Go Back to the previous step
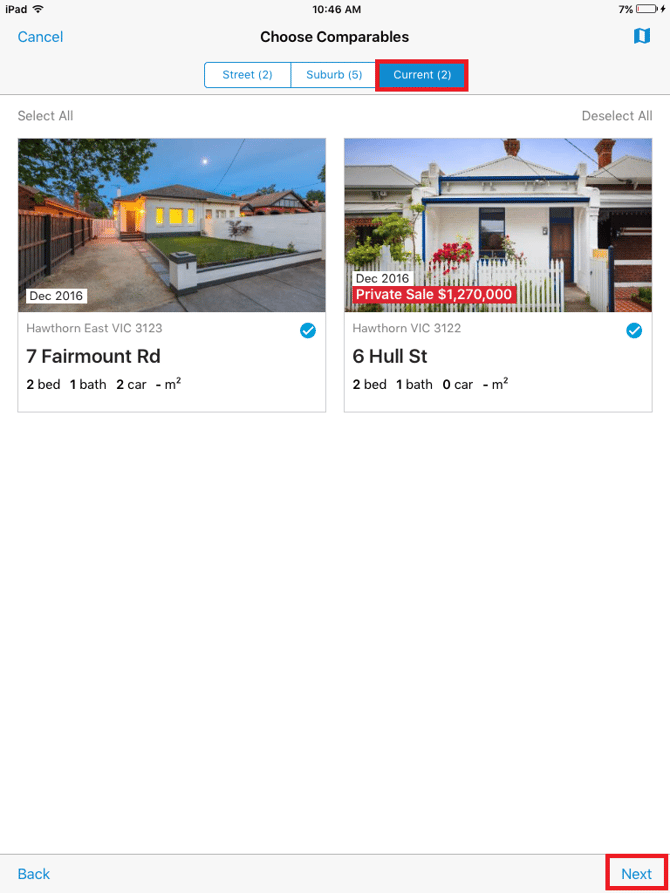The width and height of the screenshot is (670, 893). tap(33, 874)
